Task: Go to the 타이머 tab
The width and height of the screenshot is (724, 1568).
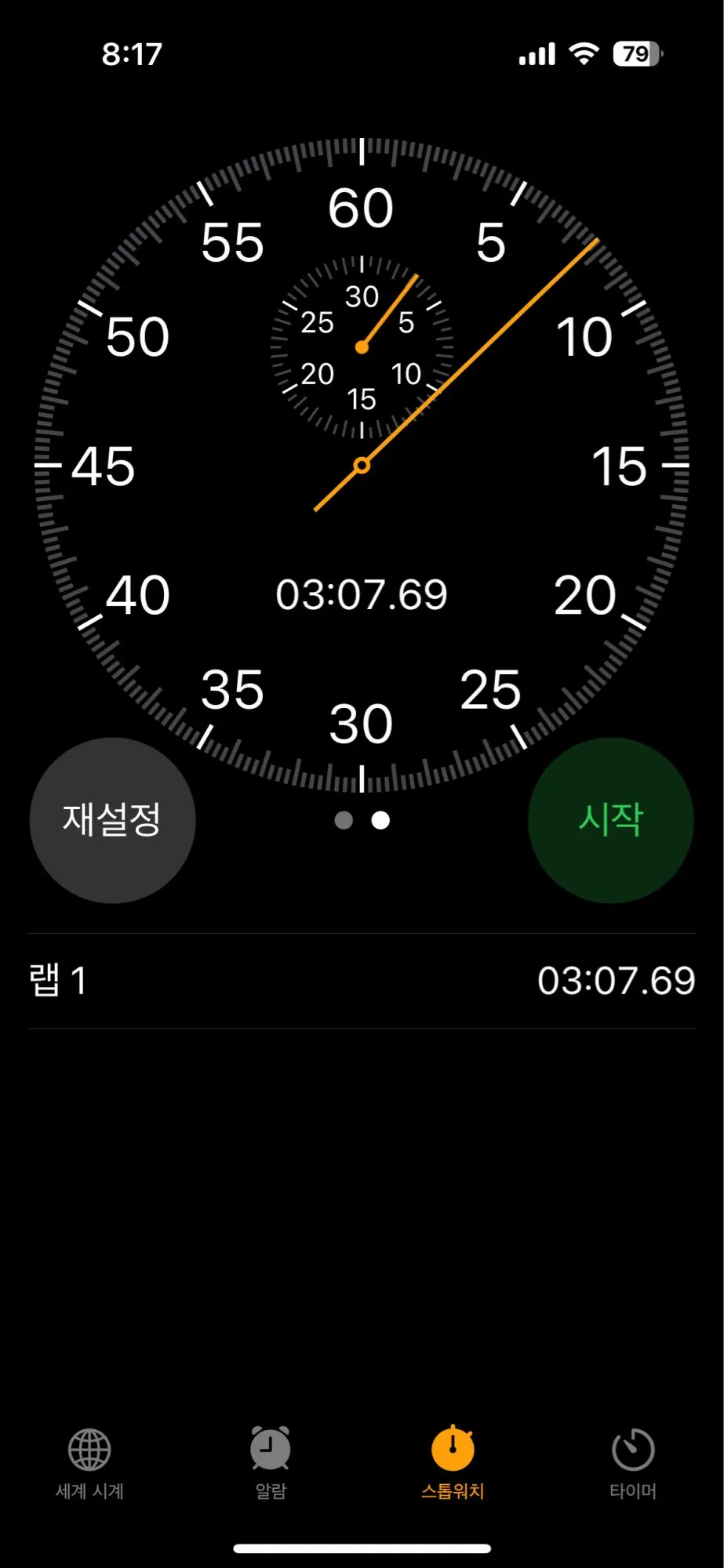Action: click(633, 1464)
